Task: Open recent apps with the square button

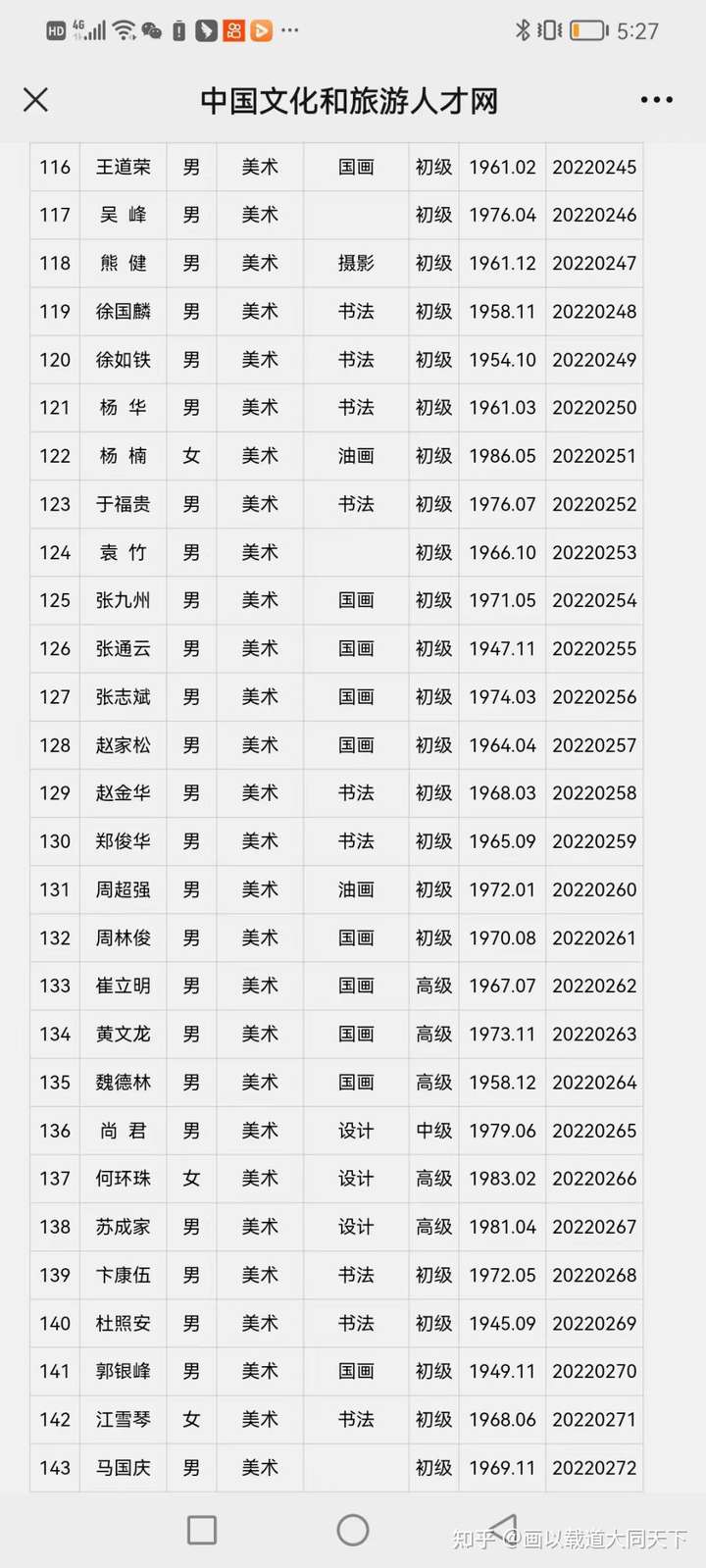Action: coord(202,1530)
